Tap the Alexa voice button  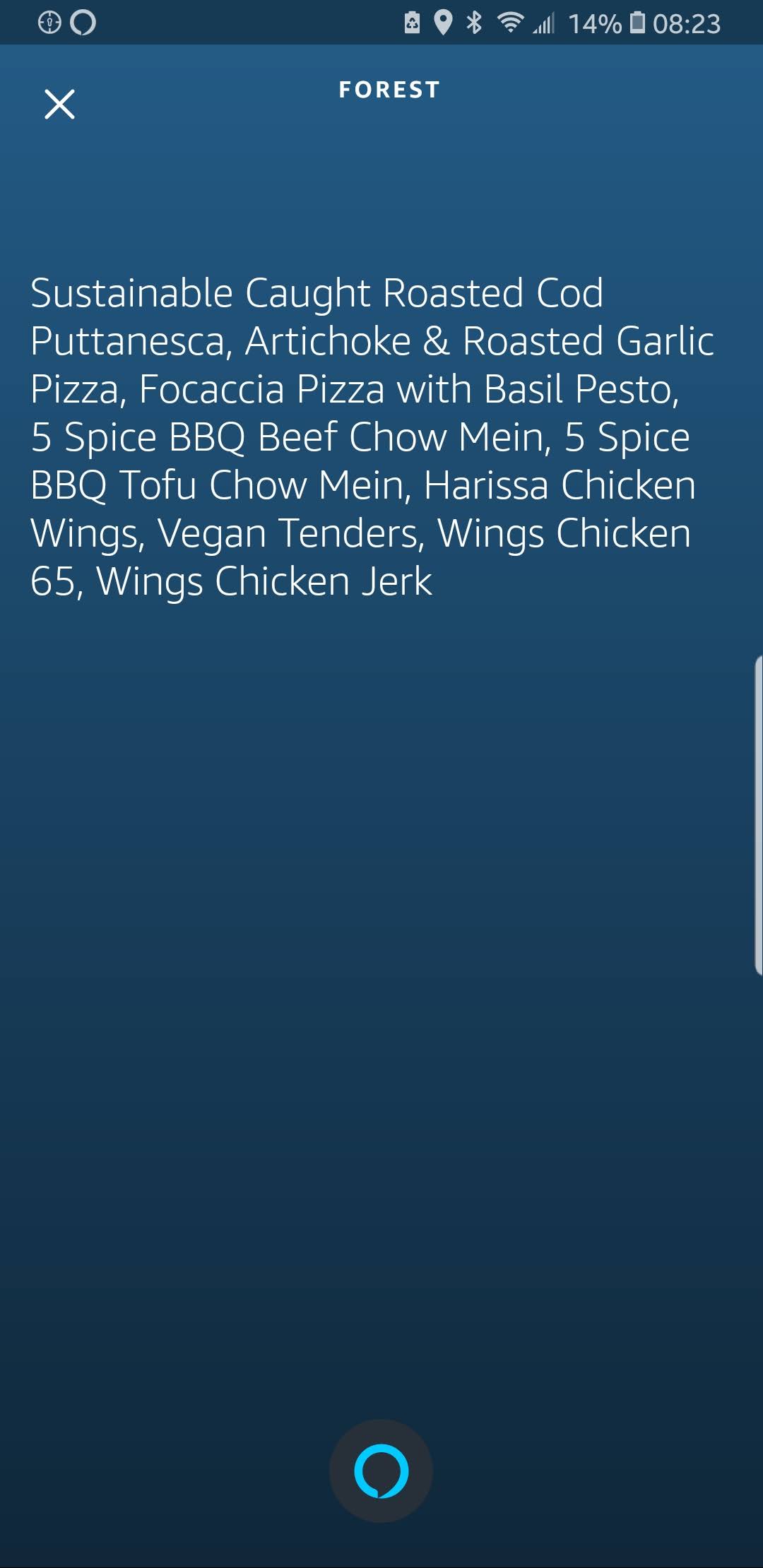click(x=381, y=1471)
